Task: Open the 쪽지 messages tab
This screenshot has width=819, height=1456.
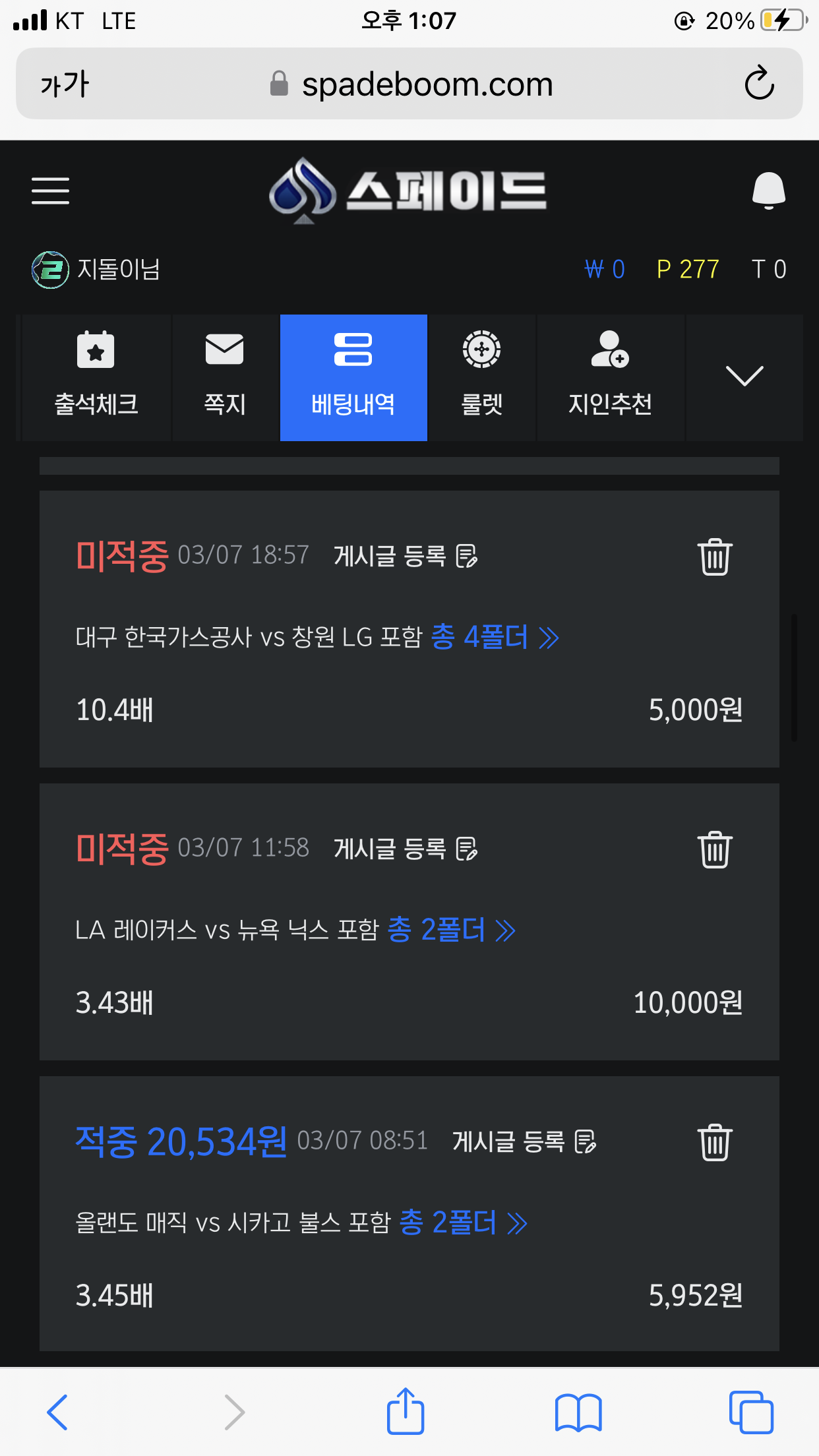Action: click(x=225, y=377)
